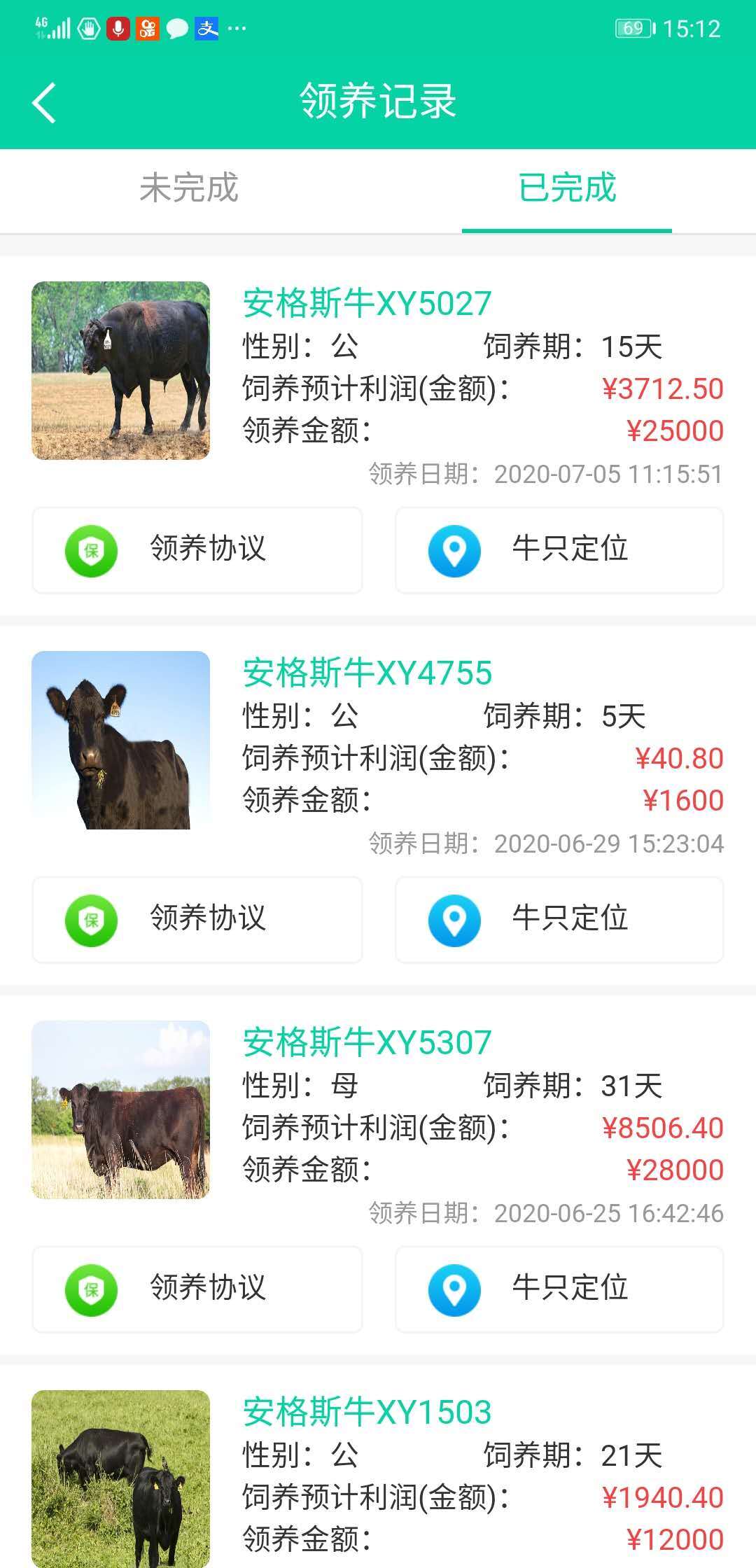Tap the photo of cow XY5307
756x1568 pixels.
[120, 1112]
